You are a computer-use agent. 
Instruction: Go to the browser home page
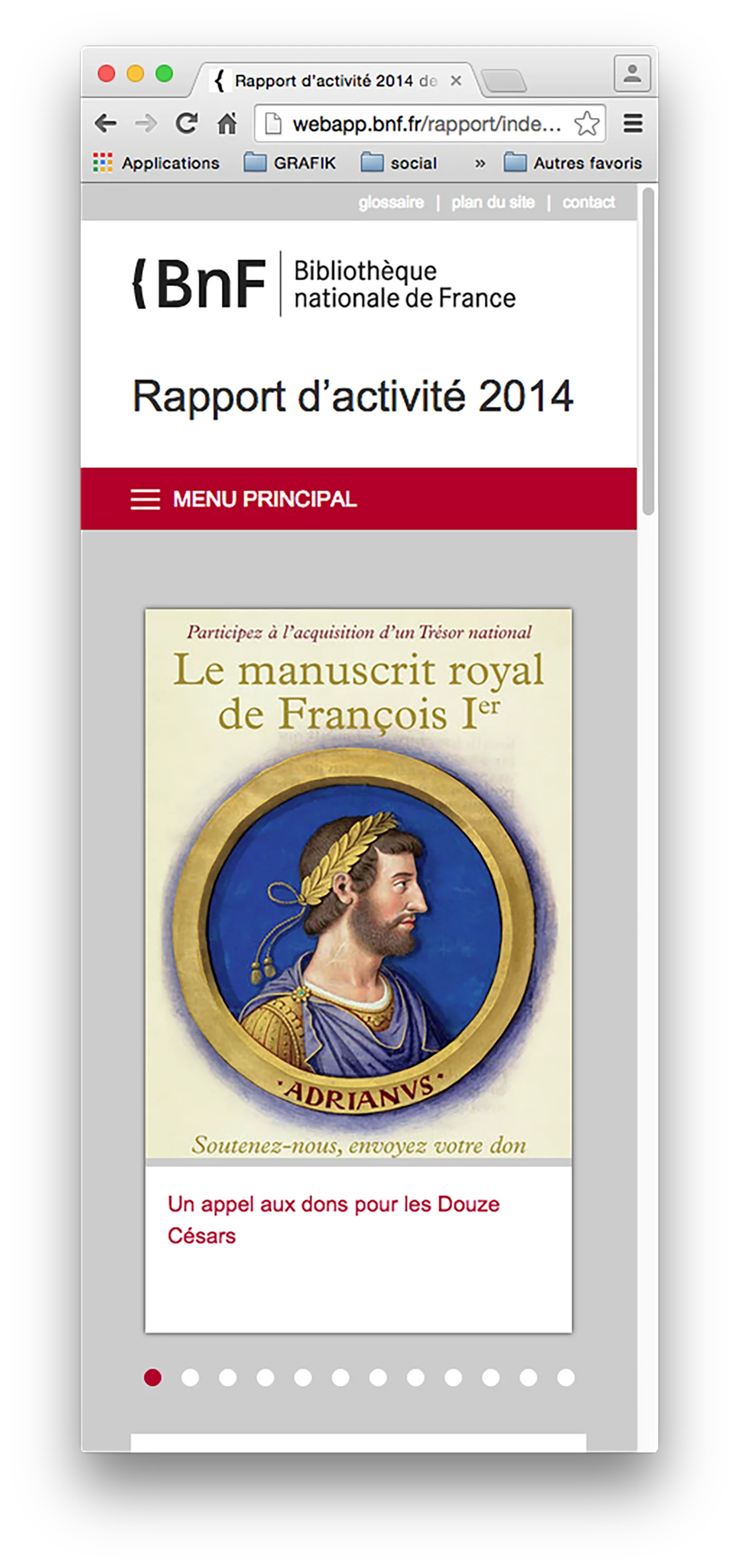[x=227, y=124]
